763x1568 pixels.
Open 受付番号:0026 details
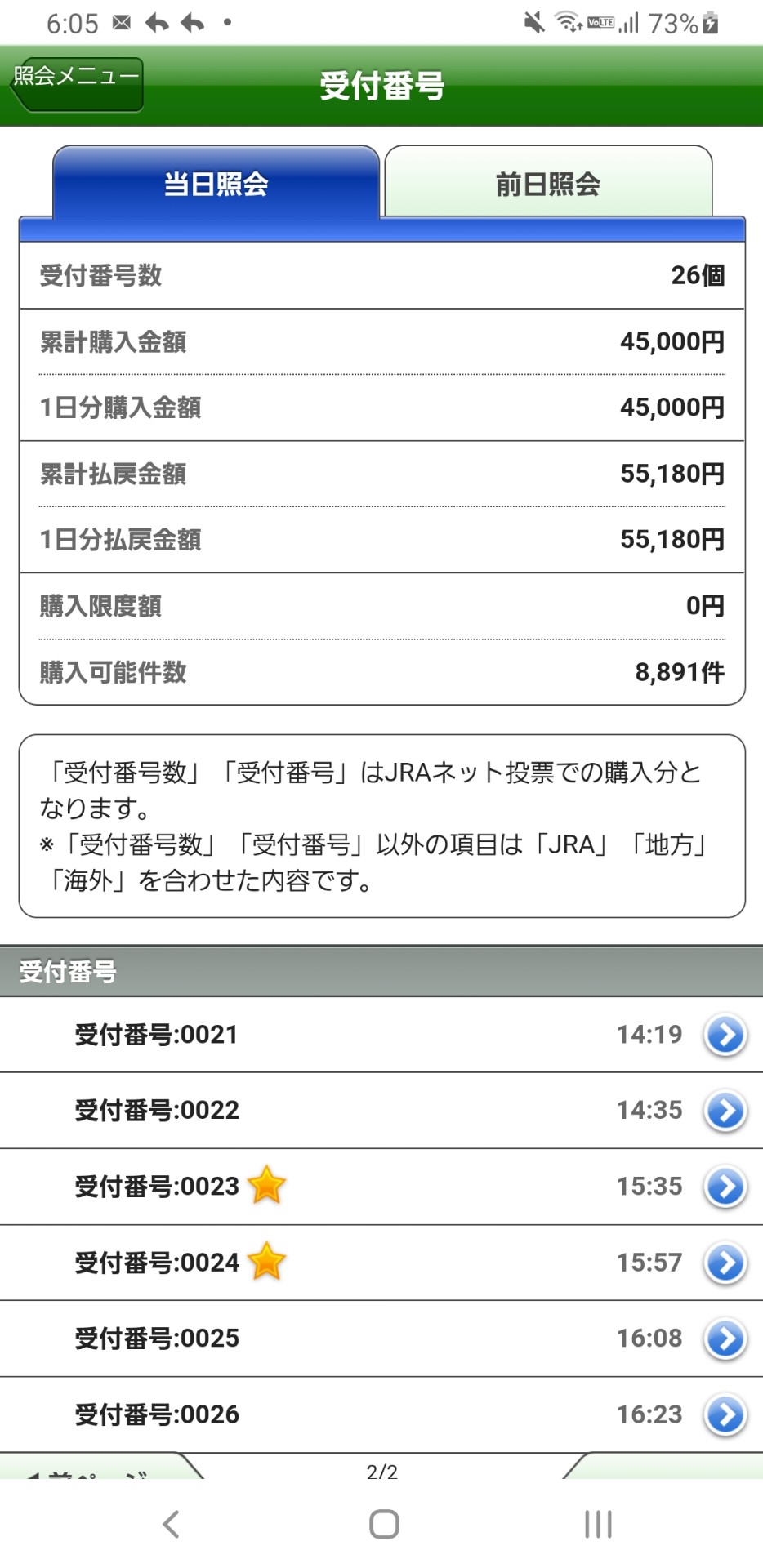[x=381, y=1414]
